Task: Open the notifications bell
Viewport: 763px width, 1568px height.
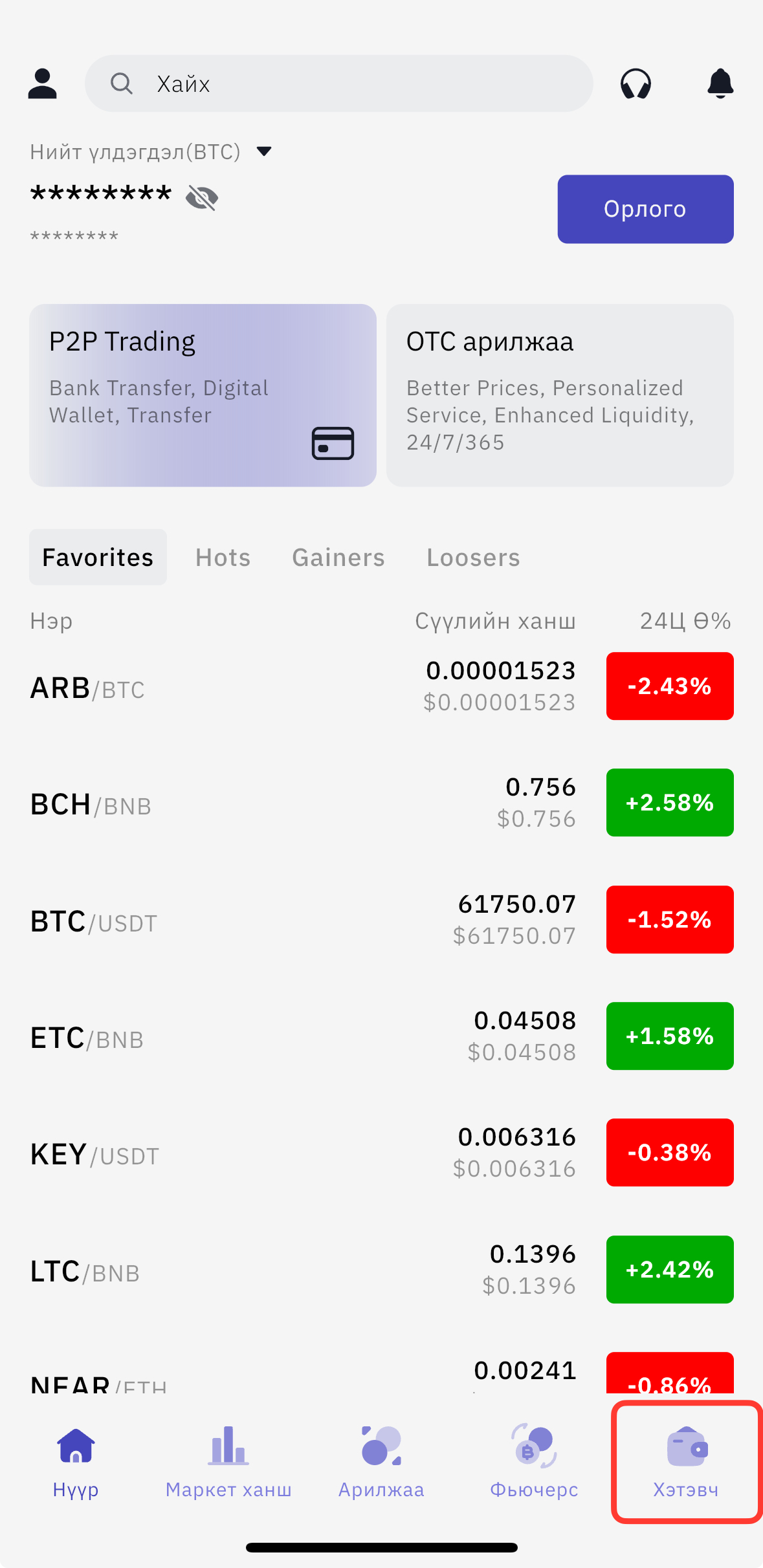Action: coord(720,83)
